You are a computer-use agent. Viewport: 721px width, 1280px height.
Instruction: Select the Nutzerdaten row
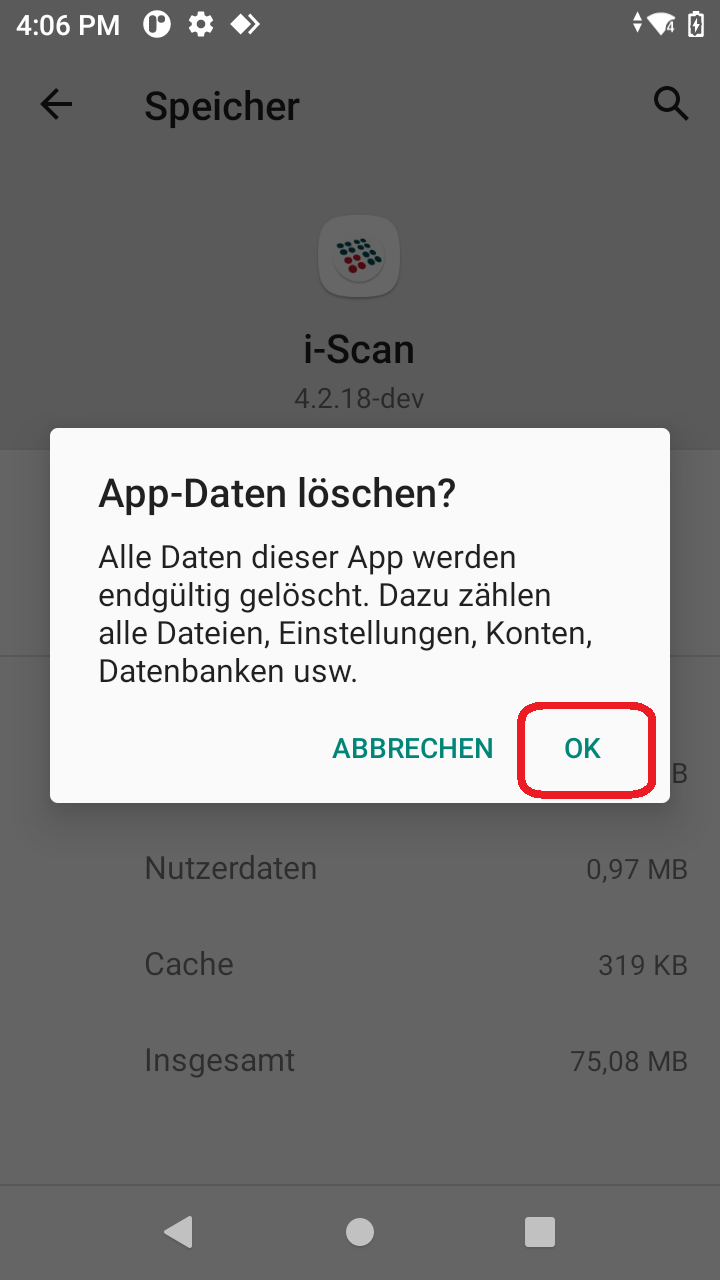360,868
